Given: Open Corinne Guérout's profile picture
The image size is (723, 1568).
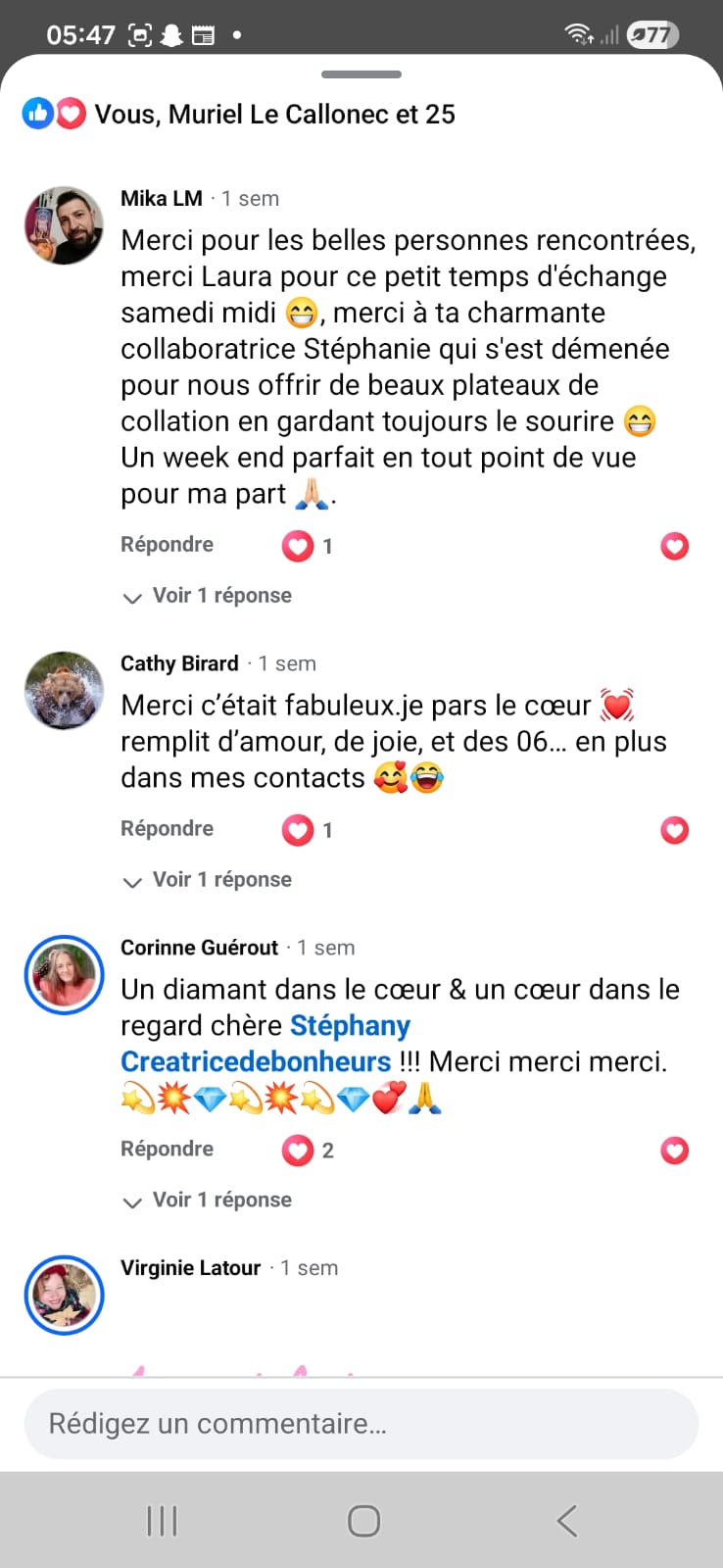Looking at the screenshot, I should pyautogui.click(x=64, y=974).
